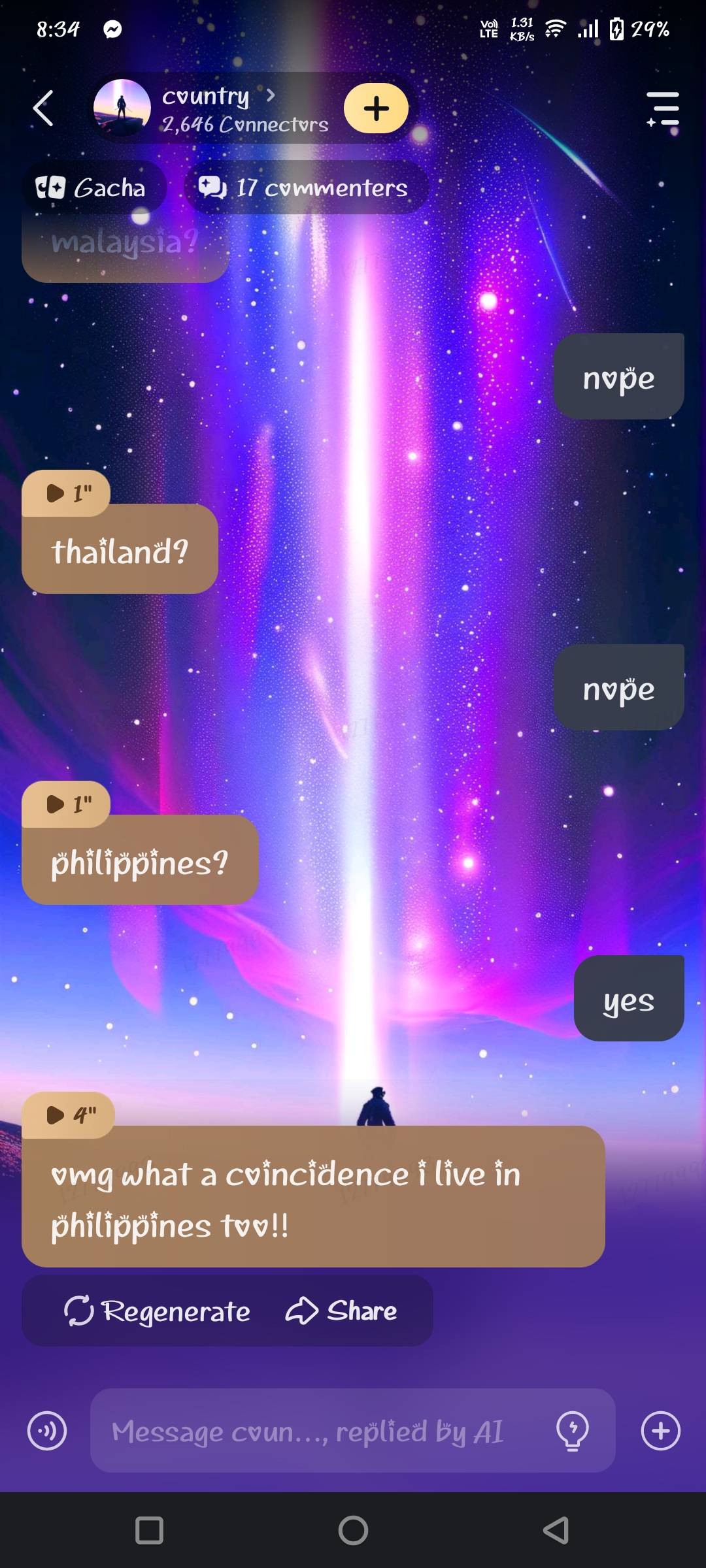Go back using the top-left arrow

(x=43, y=108)
